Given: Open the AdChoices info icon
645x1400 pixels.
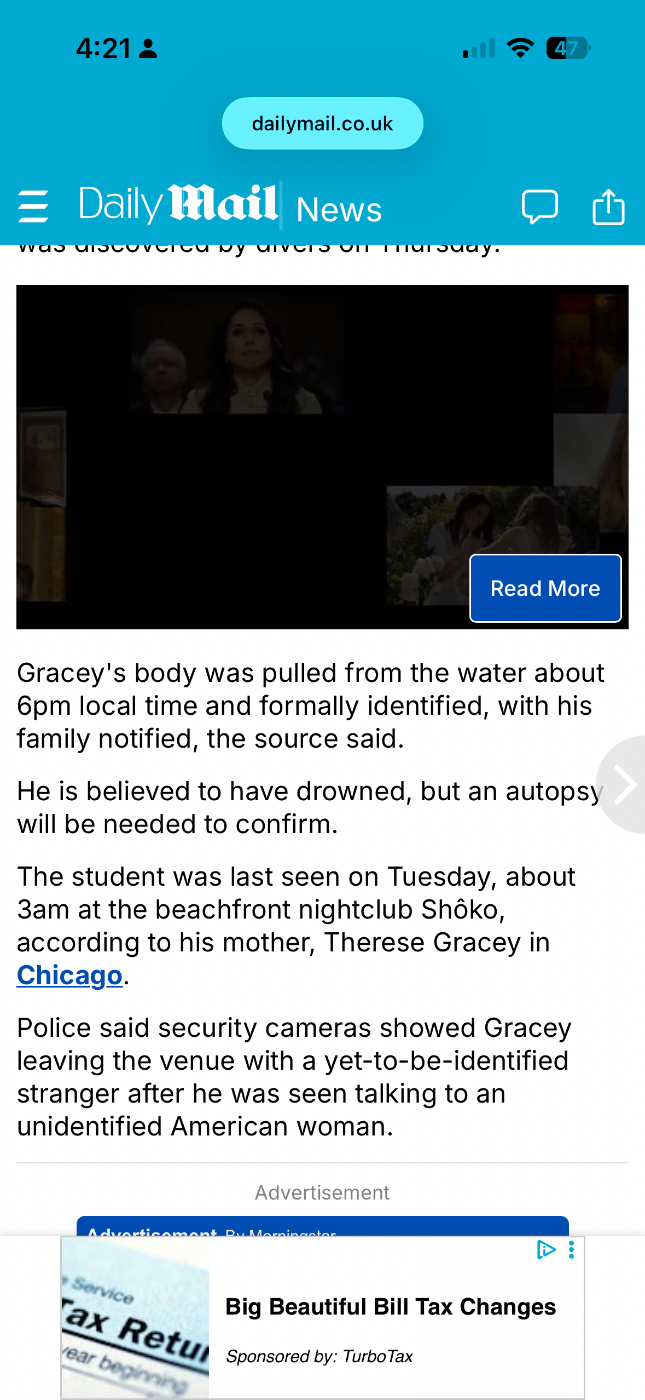Looking at the screenshot, I should [545, 1249].
